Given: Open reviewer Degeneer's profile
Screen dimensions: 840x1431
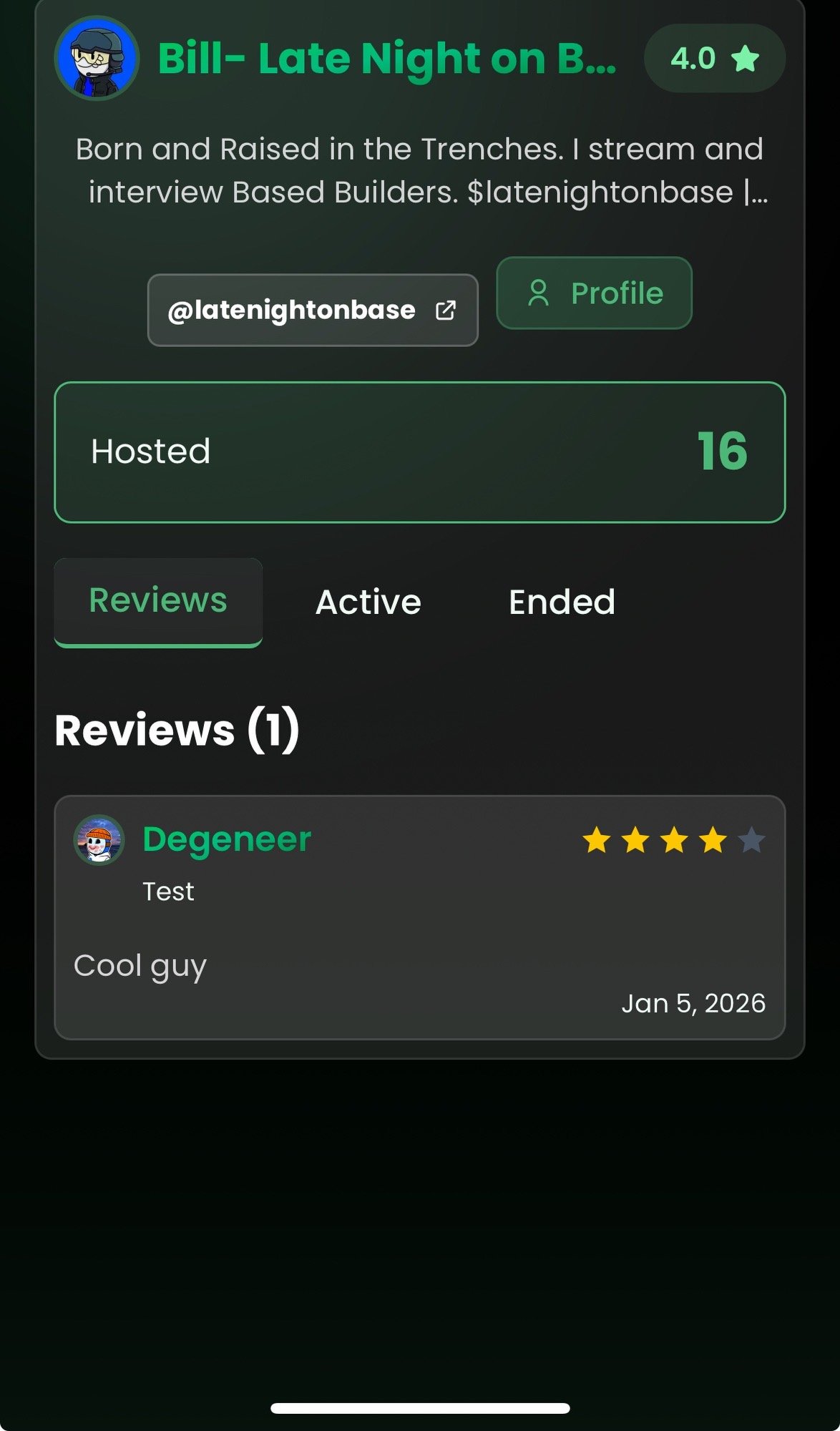Looking at the screenshot, I should tap(226, 839).
